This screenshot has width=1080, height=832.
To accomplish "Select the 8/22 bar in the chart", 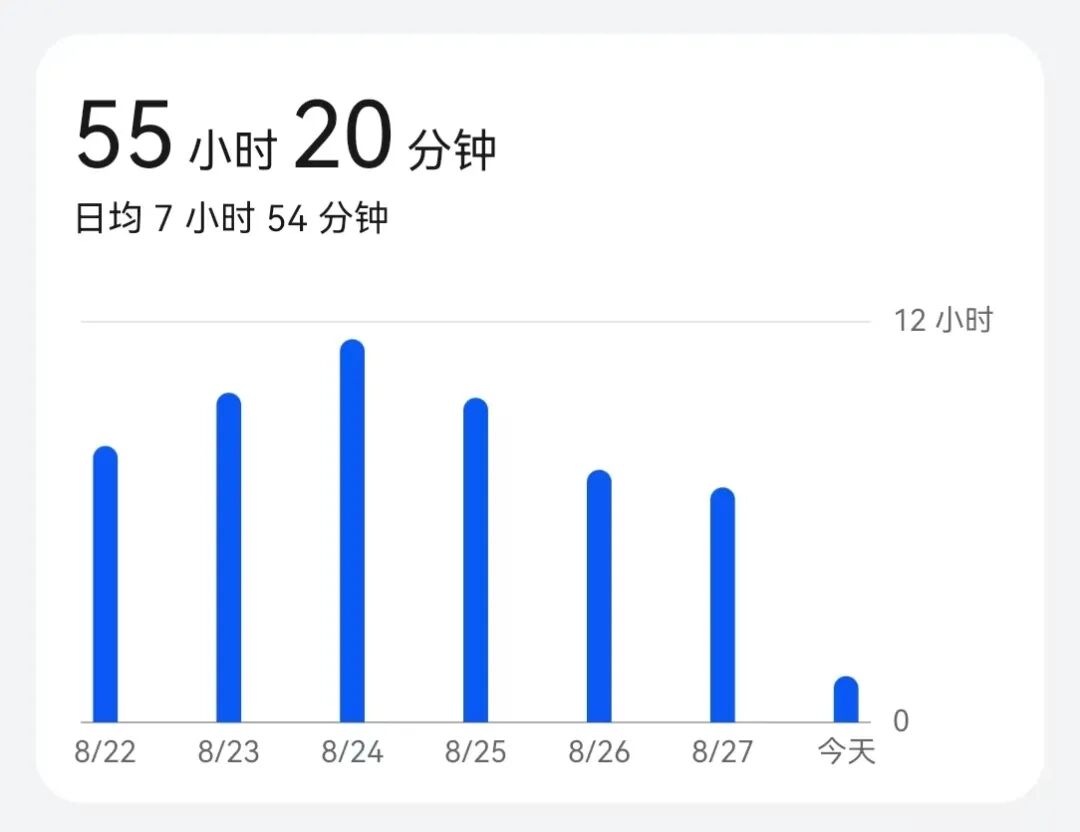I will pos(105,585).
